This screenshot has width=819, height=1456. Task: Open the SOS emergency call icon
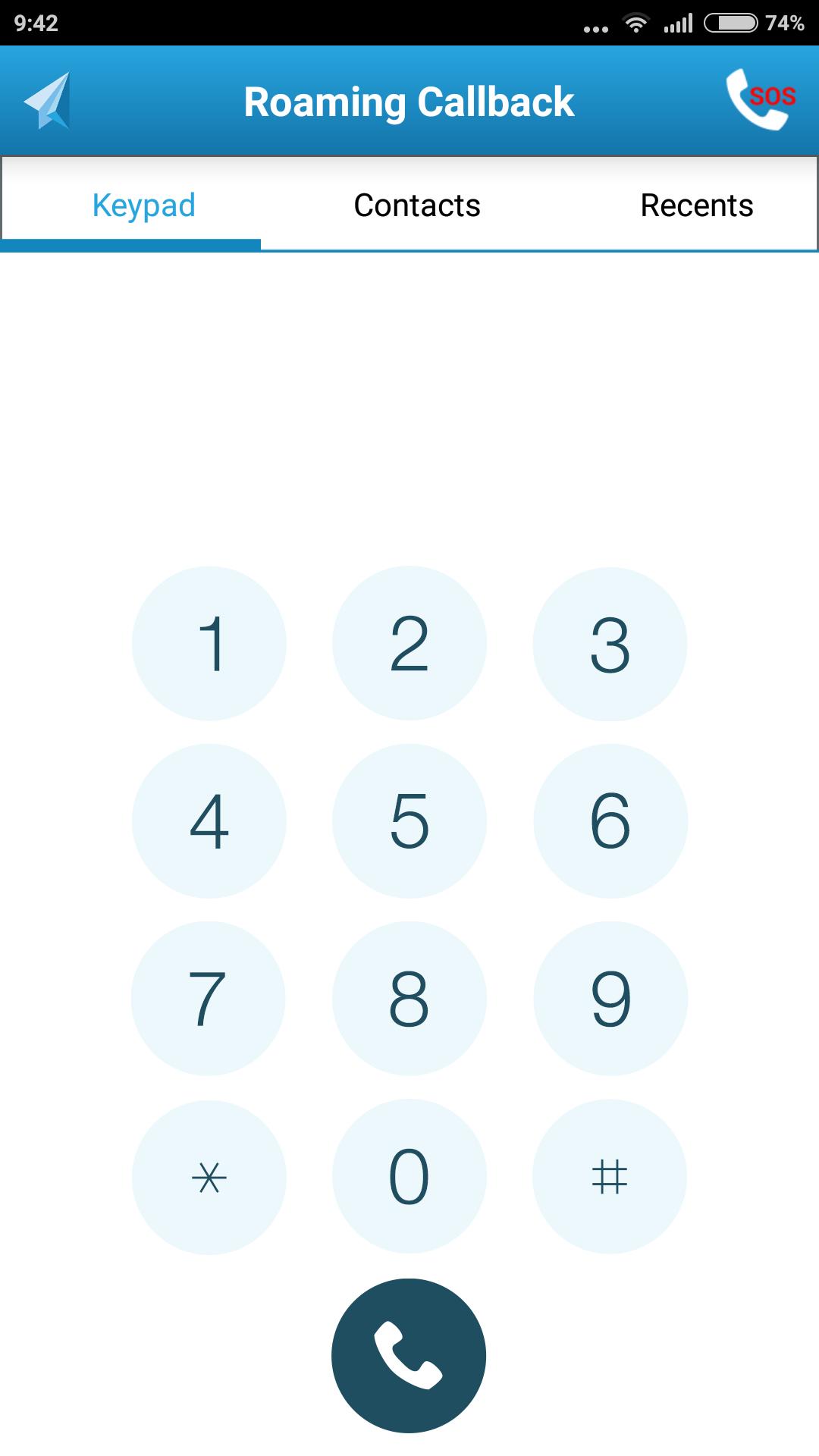point(760,100)
